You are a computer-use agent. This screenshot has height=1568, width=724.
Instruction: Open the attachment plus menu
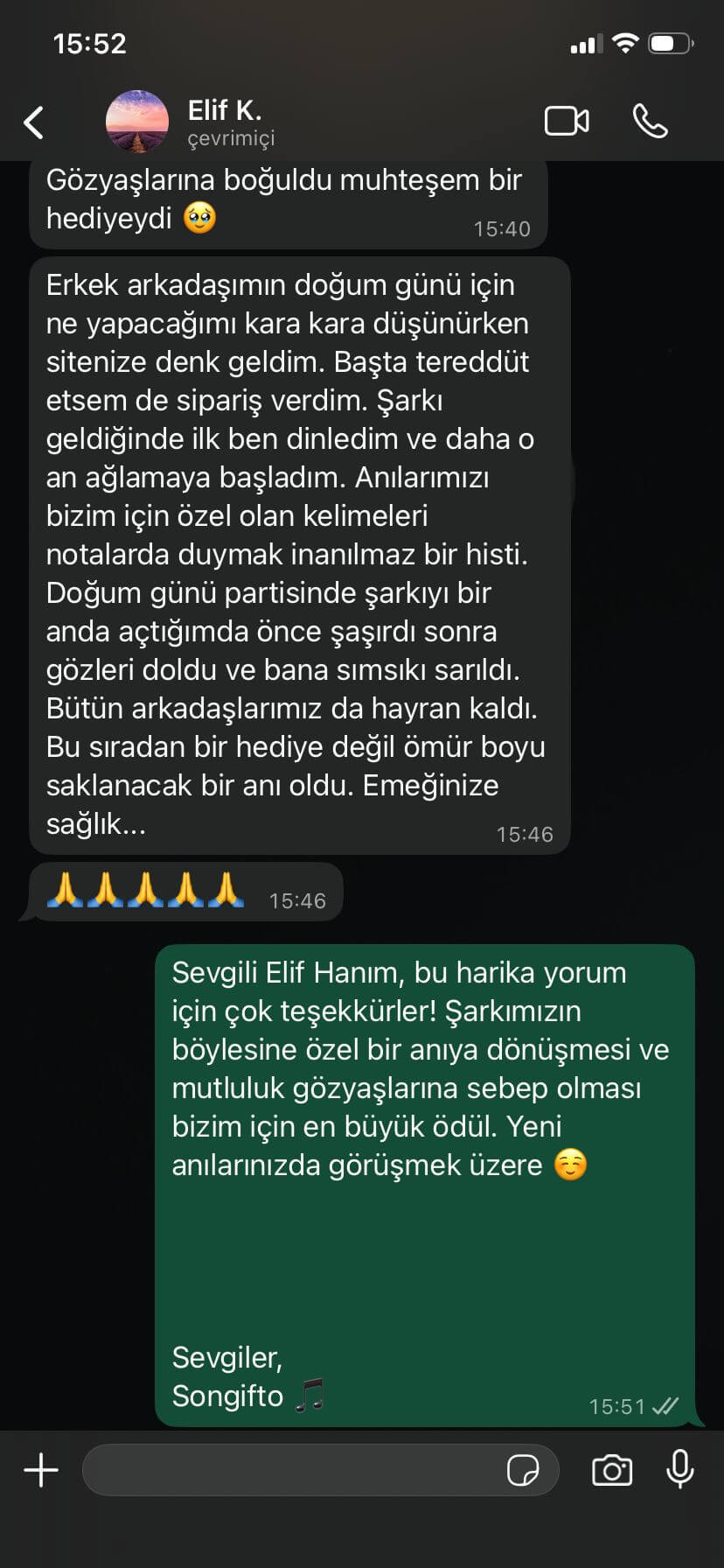tap(41, 1470)
